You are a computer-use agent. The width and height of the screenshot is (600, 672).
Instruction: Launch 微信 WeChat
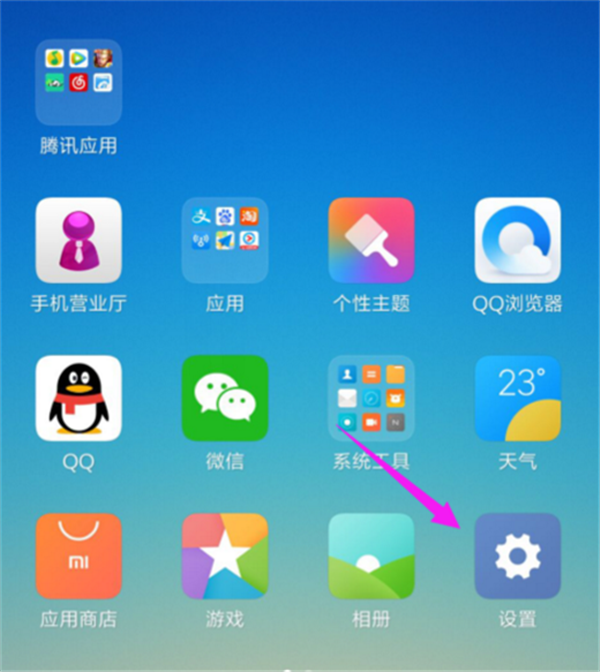pyautogui.click(x=224, y=398)
